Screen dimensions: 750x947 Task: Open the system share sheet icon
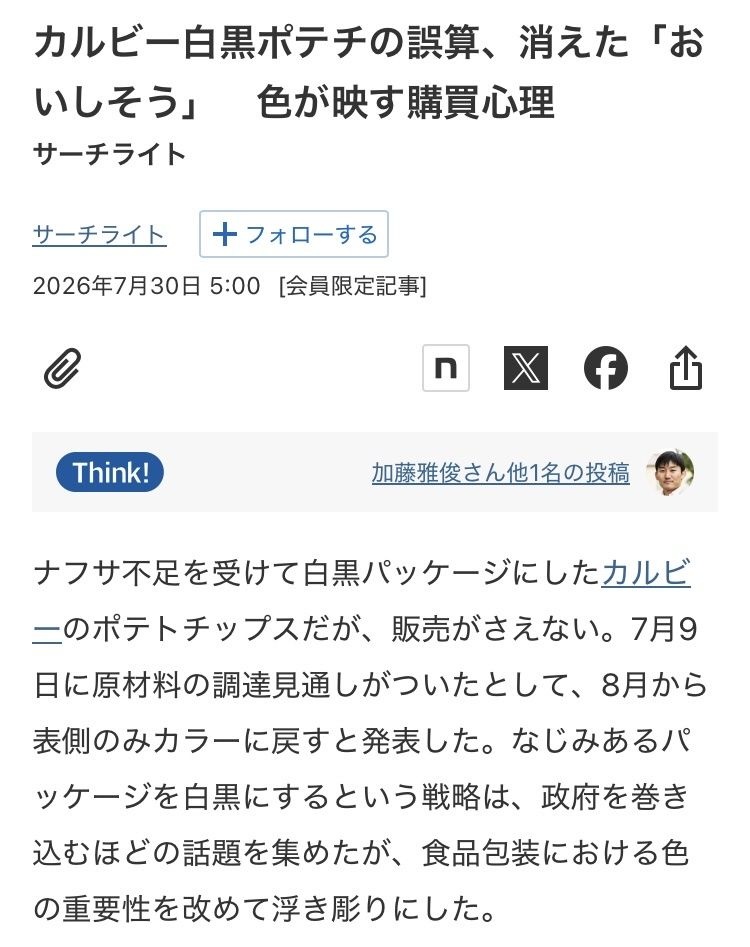686,368
